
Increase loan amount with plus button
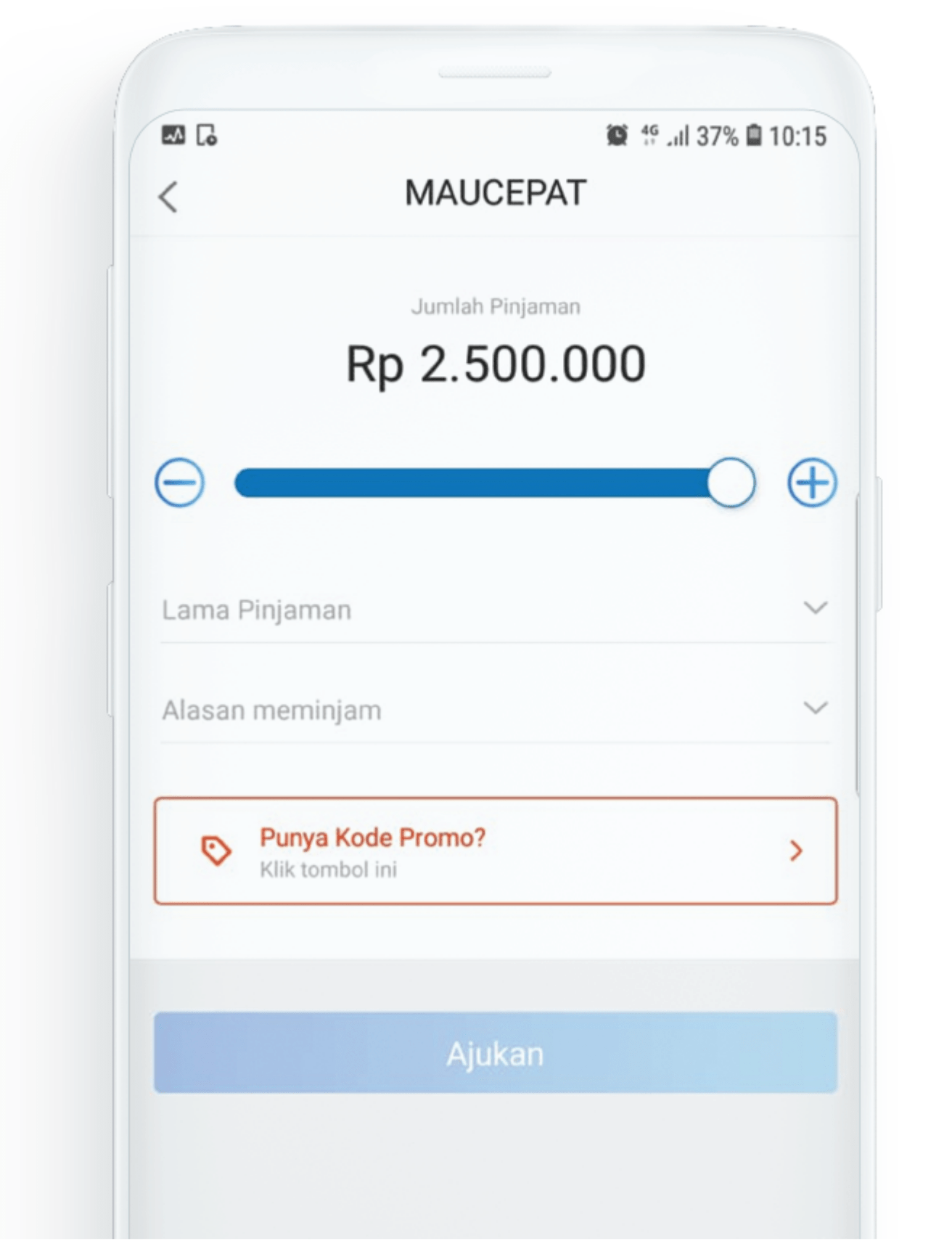point(812,483)
